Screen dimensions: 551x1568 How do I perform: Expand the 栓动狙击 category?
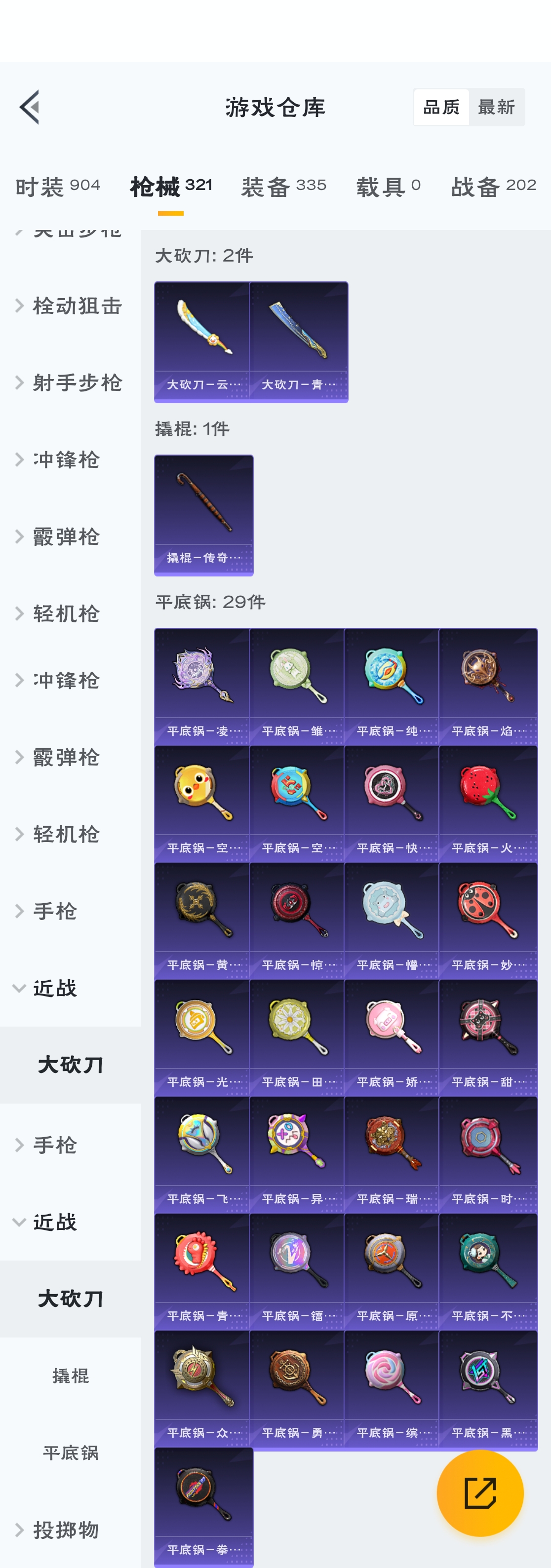pyautogui.click(x=70, y=306)
